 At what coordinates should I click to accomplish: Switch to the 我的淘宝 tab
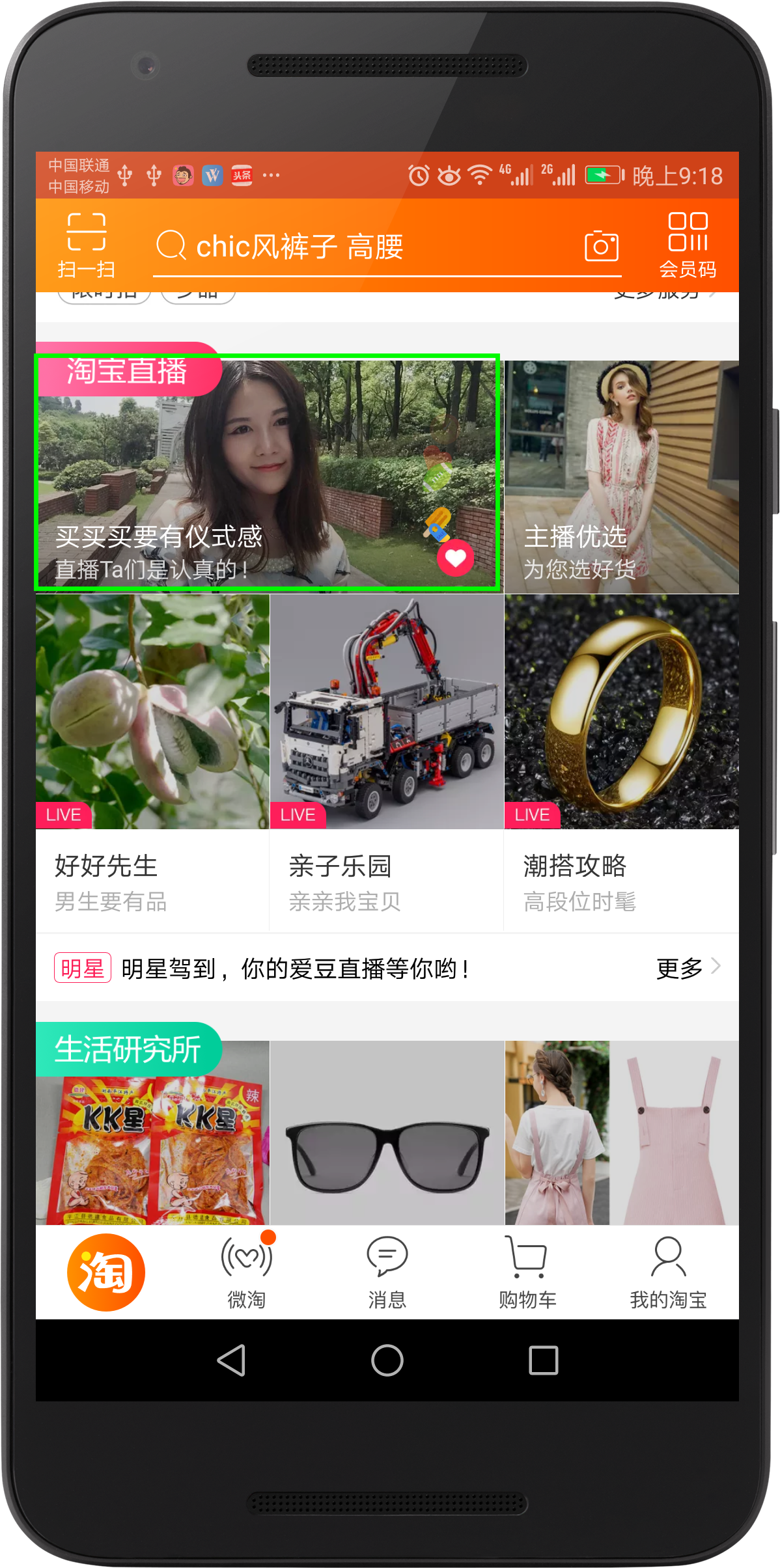[668, 1272]
